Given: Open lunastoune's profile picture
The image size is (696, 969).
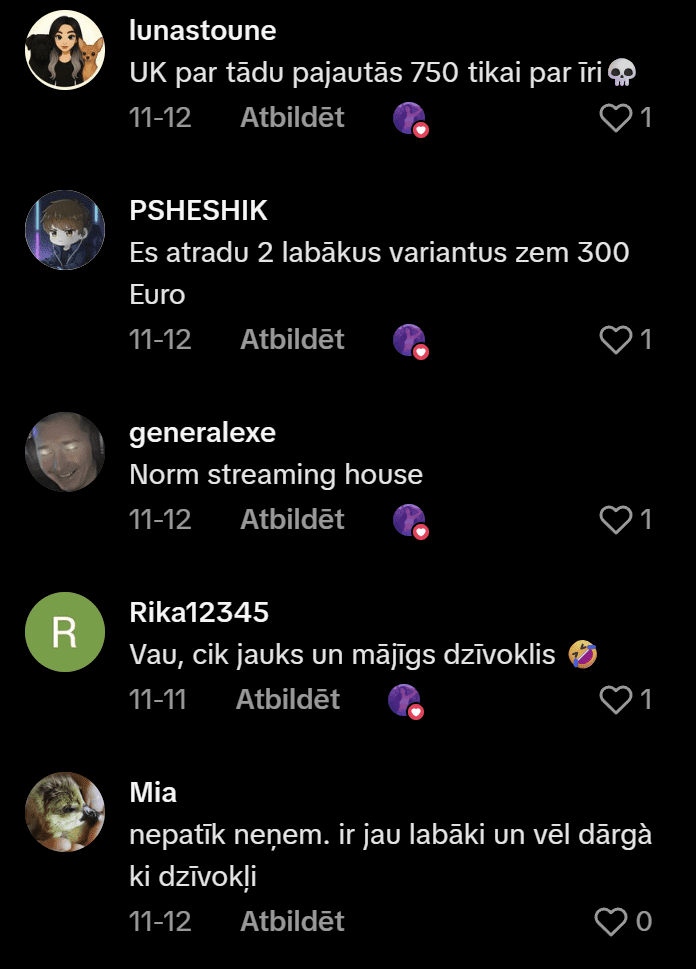Looking at the screenshot, I should point(65,50).
